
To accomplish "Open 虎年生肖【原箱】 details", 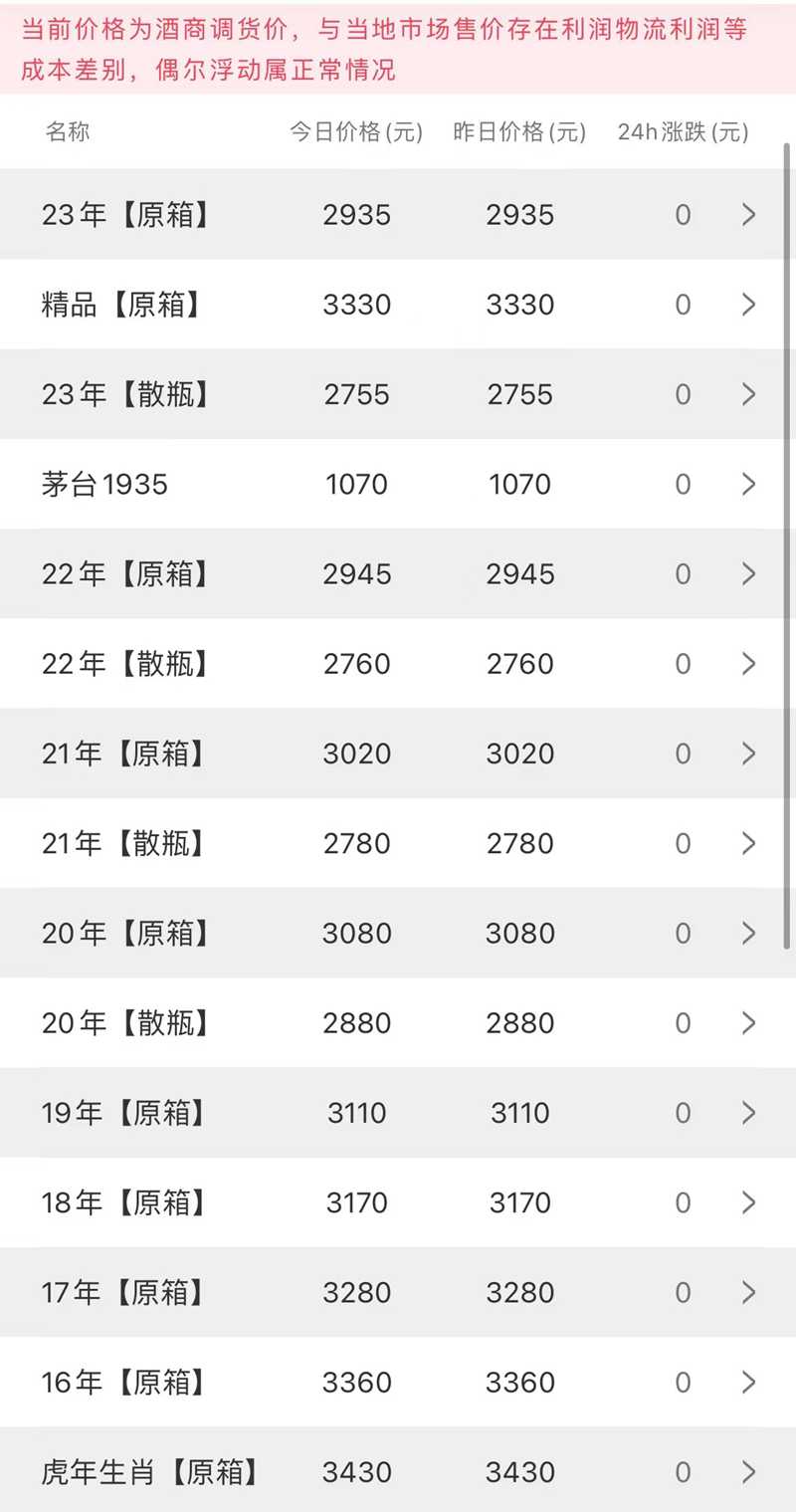I will pos(398,1471).
